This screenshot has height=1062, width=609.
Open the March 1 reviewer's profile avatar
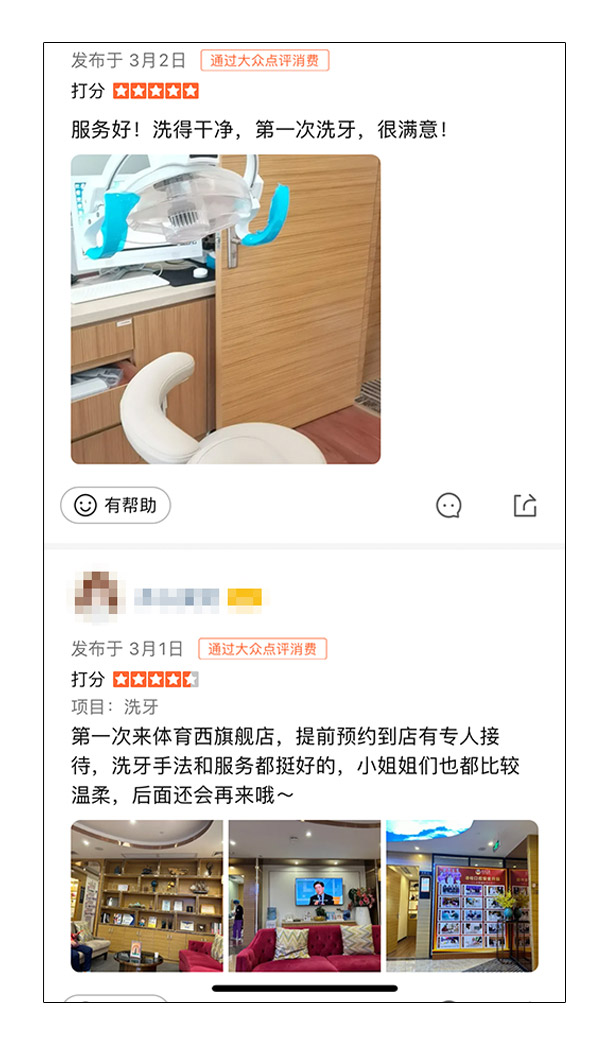click(x=96, y=597)
